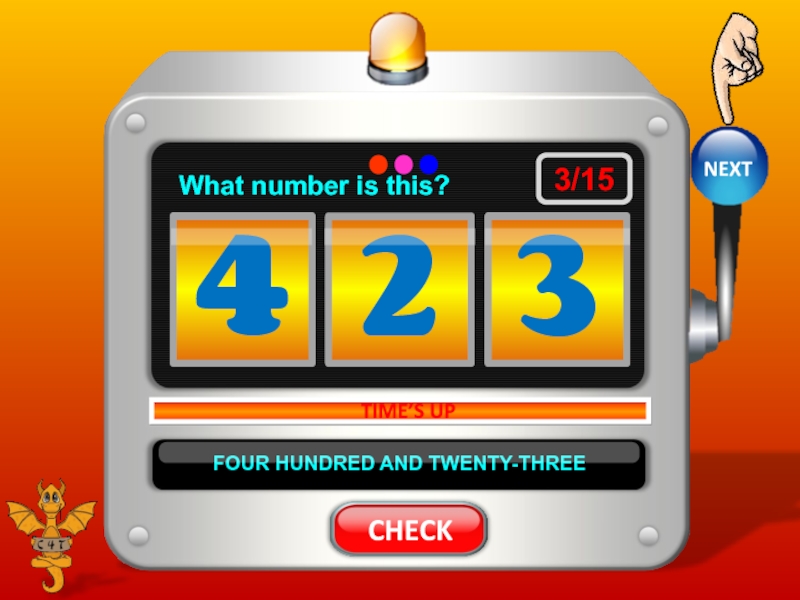Tap the red CHECK button
Screen dimensions: 800x600
click(x=409, y=530)
